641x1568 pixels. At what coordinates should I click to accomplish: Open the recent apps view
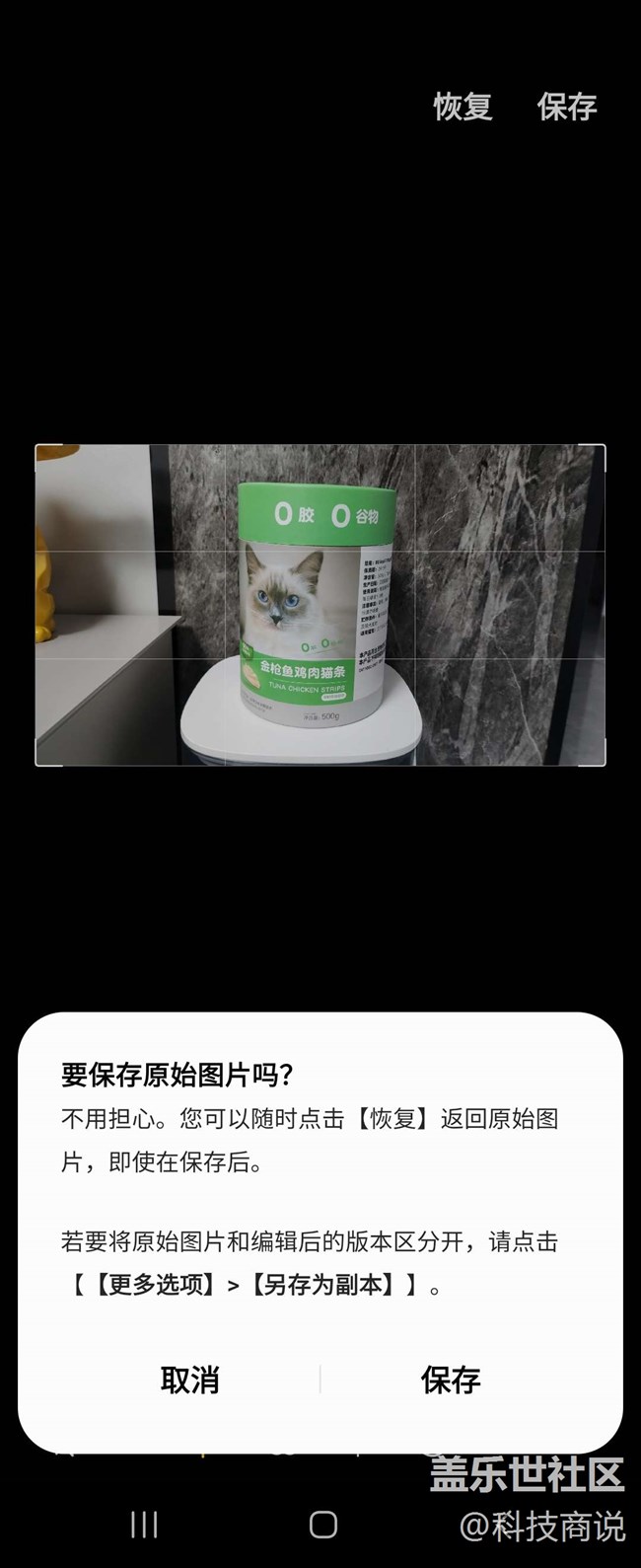pyautogui.click(x=144, y=1525)
